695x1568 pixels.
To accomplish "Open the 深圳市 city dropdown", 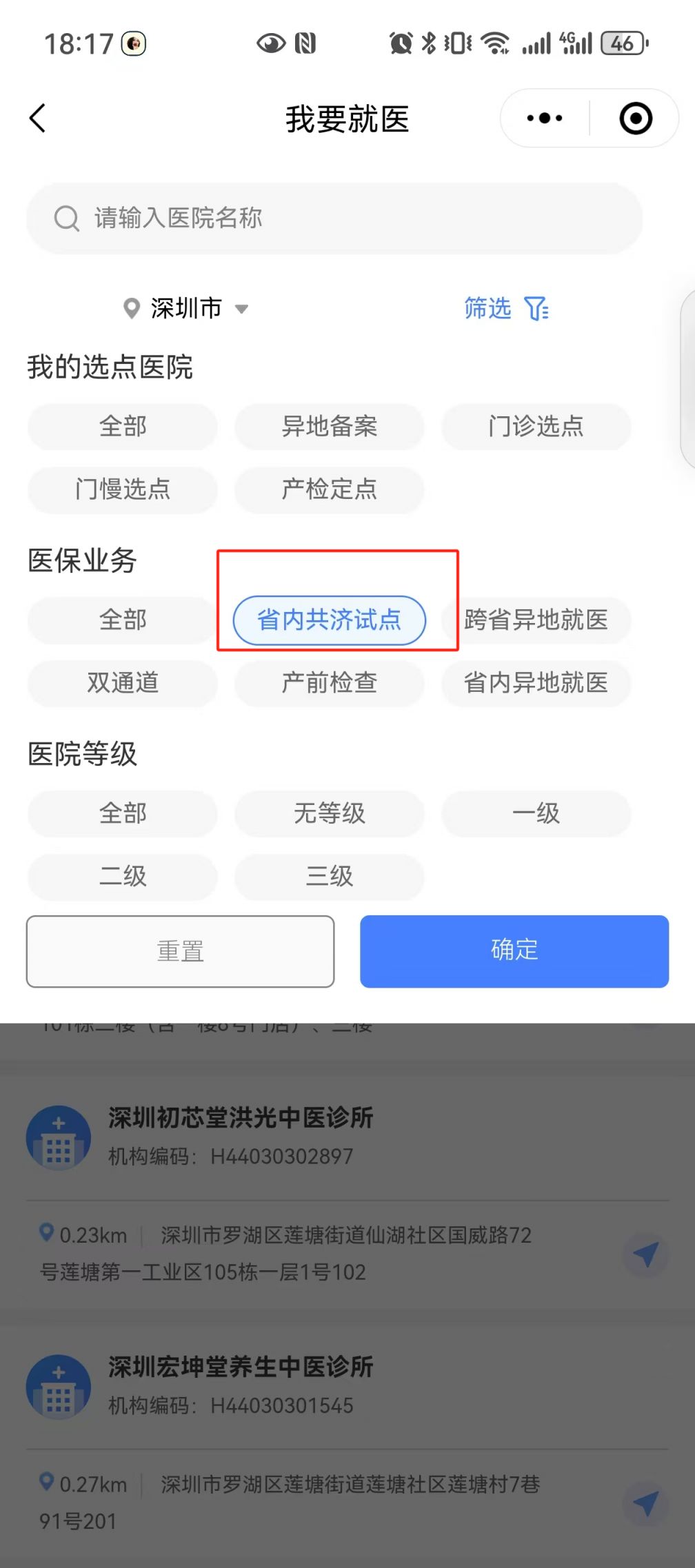I will point(186,308).
